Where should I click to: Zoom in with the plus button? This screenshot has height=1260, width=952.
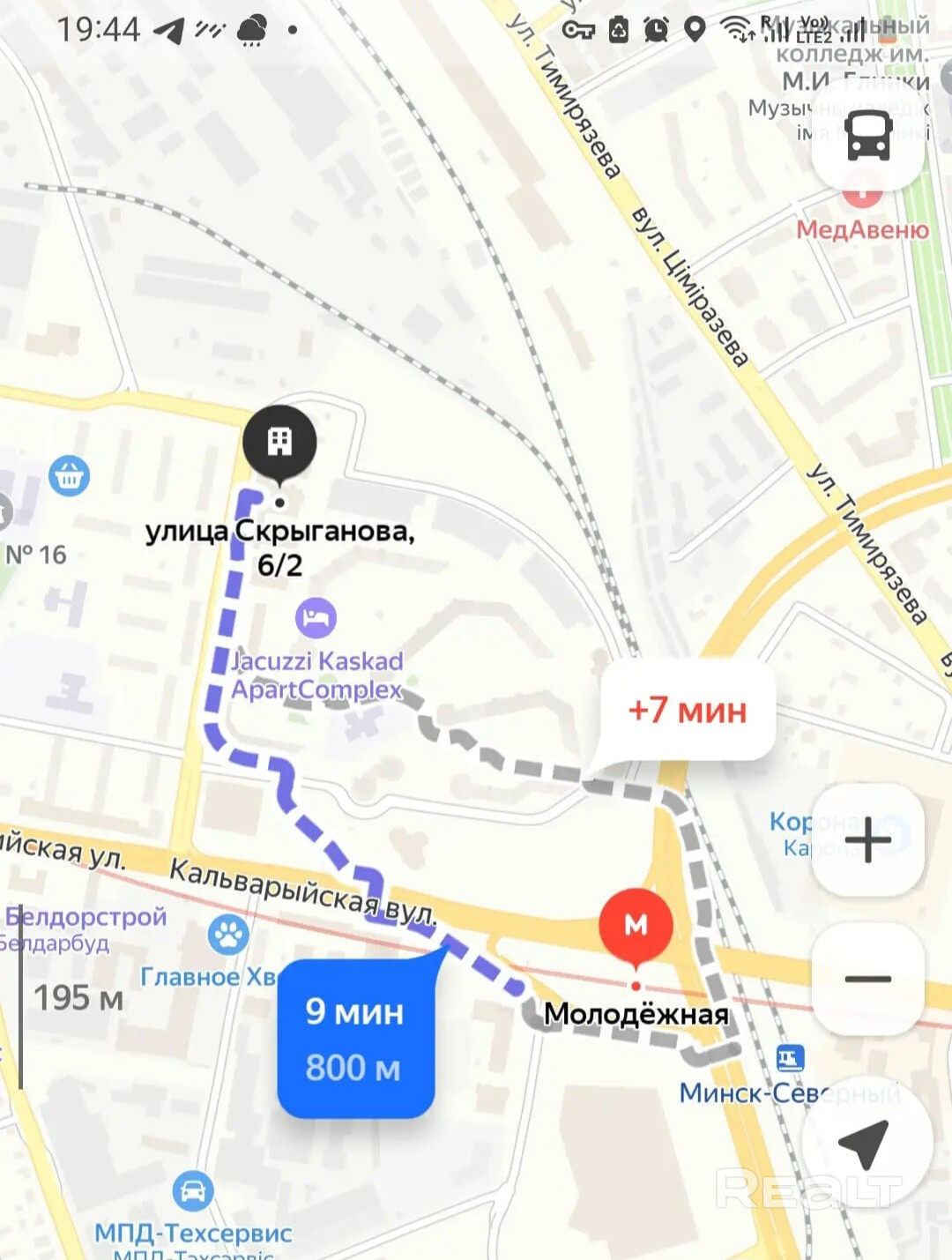(868, 839)
